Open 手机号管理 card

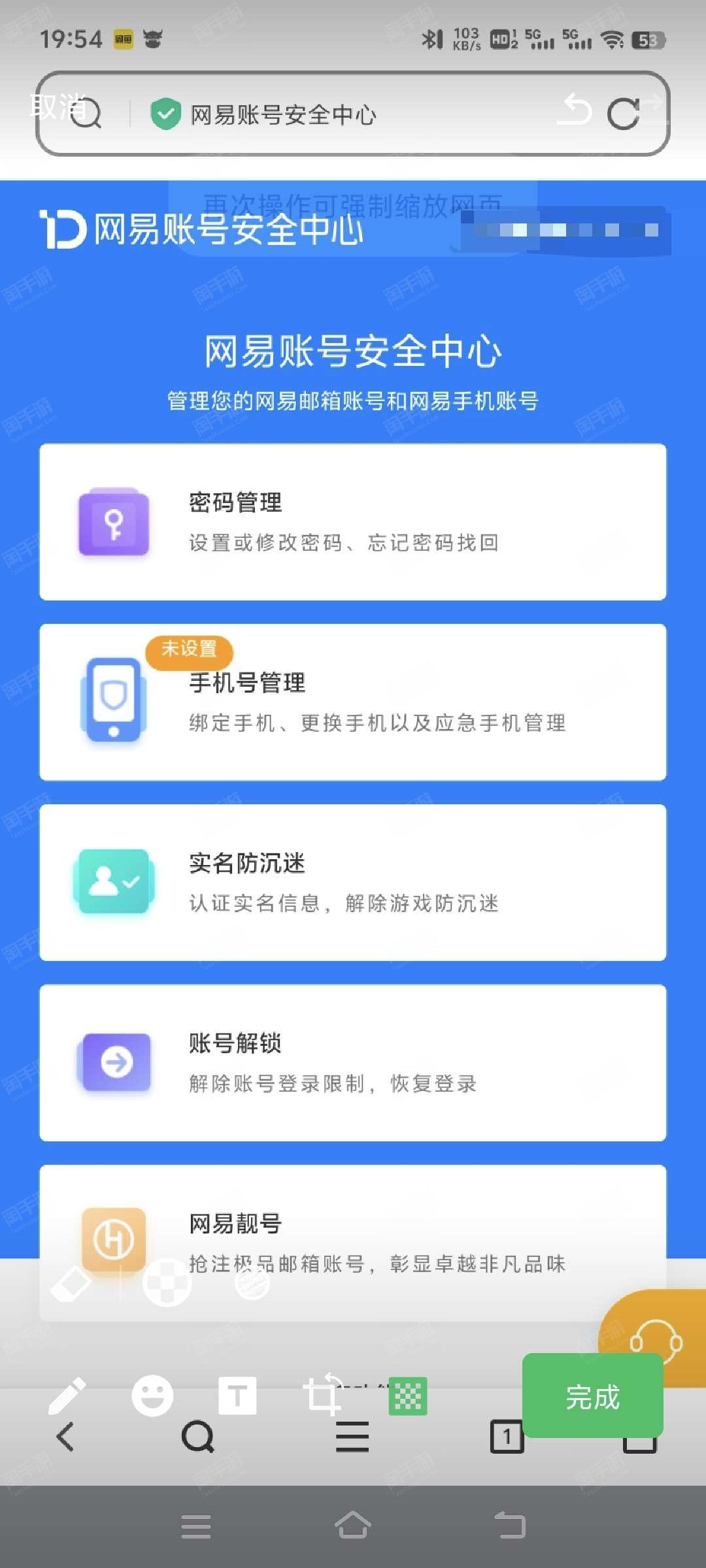[x=353, y=702]
